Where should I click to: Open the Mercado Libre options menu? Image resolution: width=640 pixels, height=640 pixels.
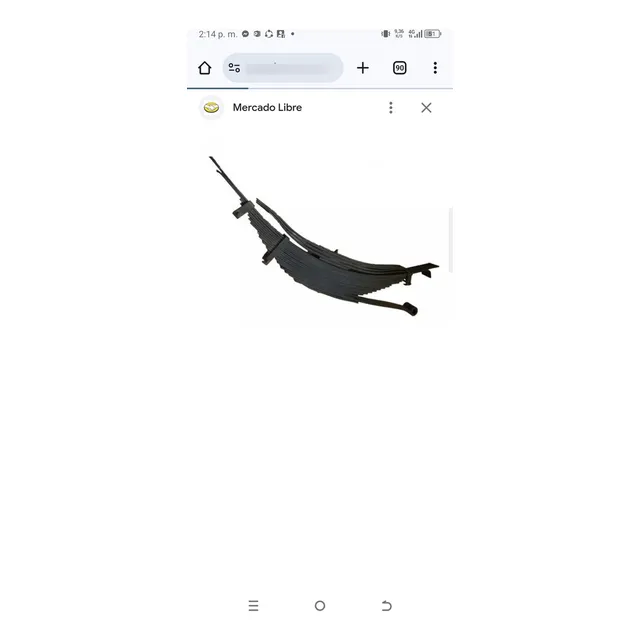[x=391, y=108]
